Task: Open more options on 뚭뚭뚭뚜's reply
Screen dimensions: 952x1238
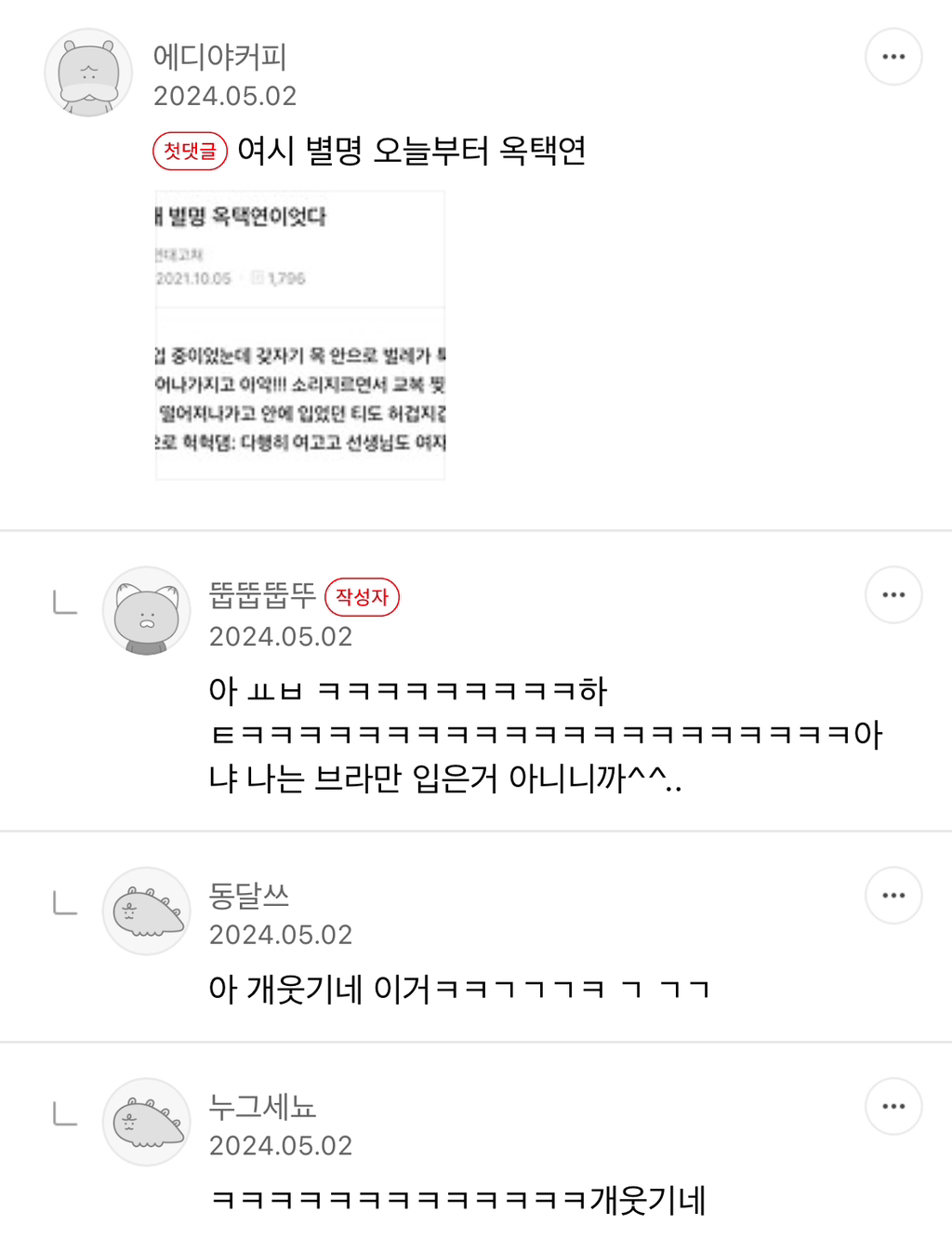Action: pos(893,594)
